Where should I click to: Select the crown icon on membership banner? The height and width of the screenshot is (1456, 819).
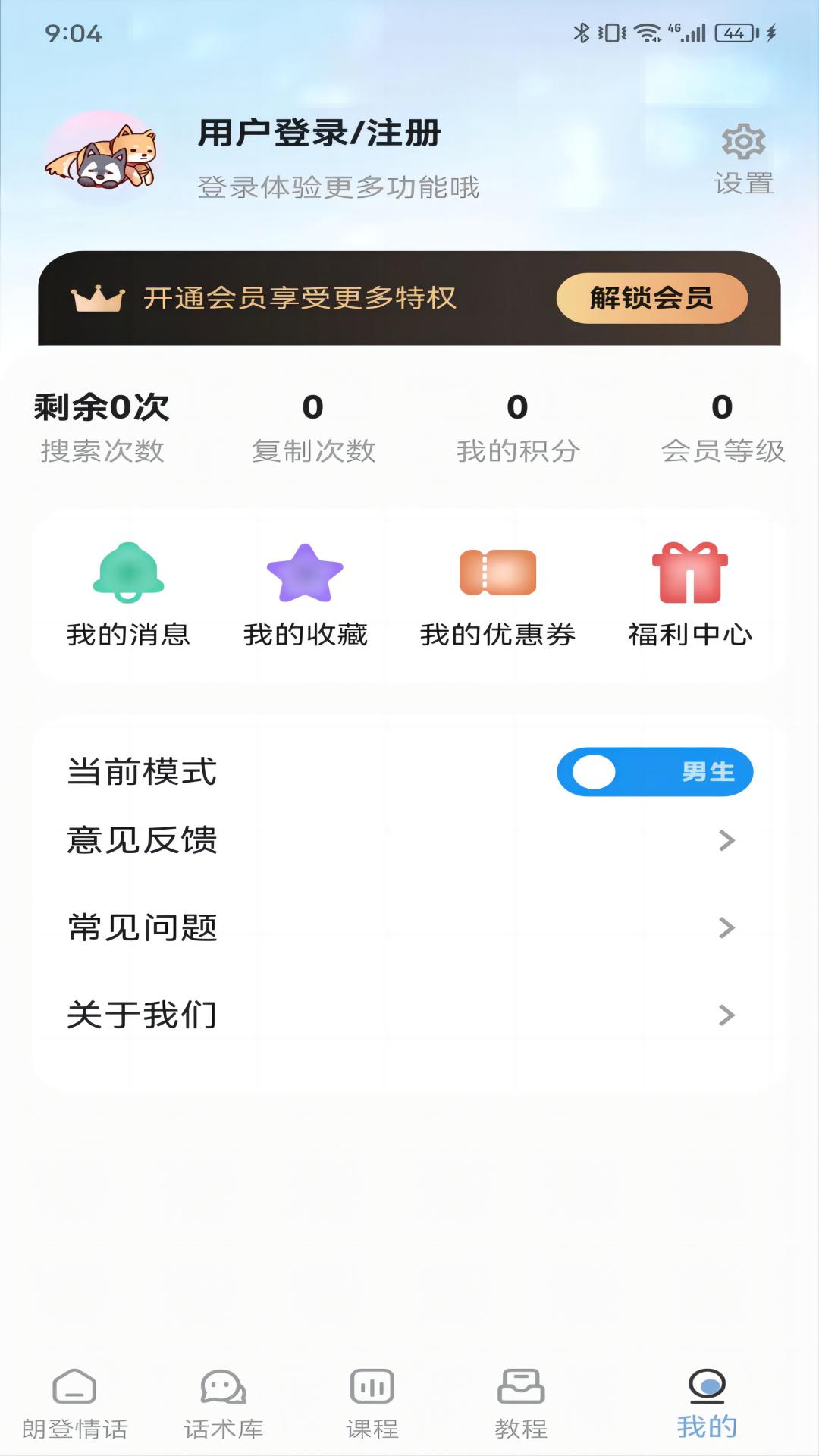click(x=101, y=297)
